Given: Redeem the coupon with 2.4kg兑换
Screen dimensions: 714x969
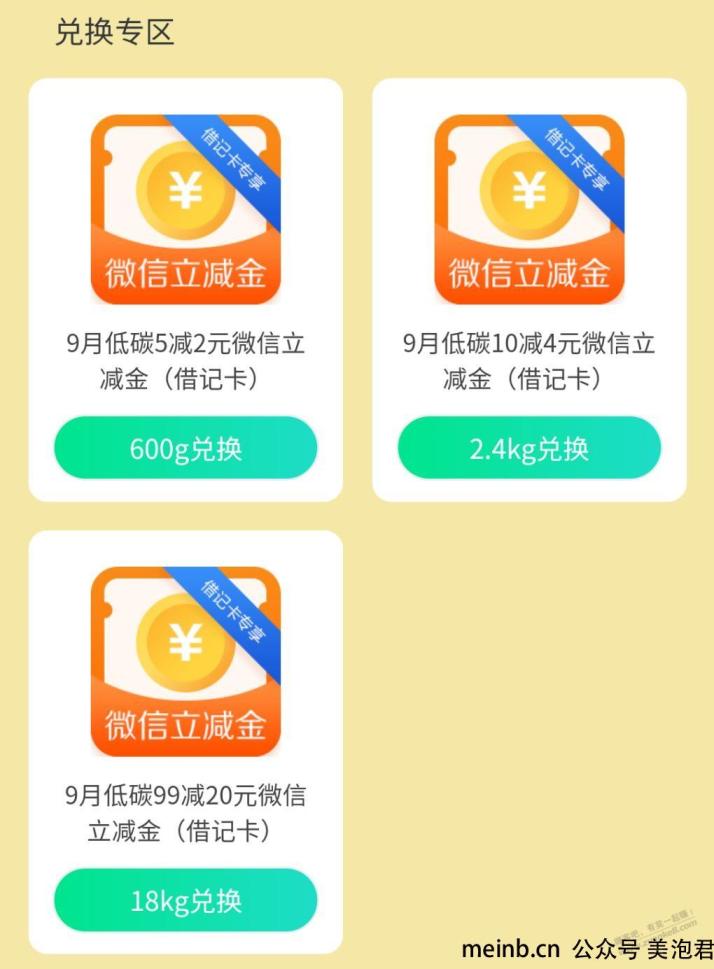Looking at the screenshot, I should (529, 448).
